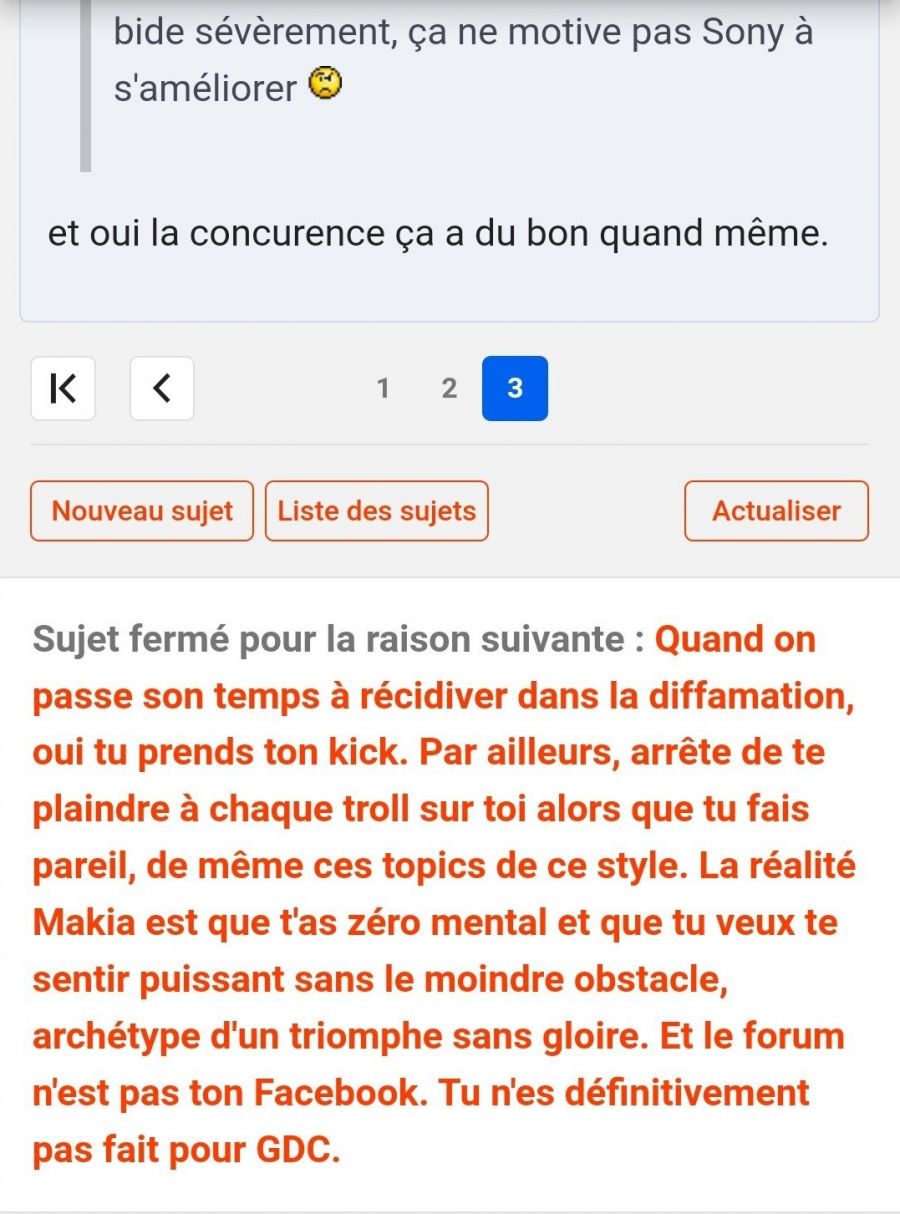Go to the previous page

pyautogui.click(x=162, y=388)
